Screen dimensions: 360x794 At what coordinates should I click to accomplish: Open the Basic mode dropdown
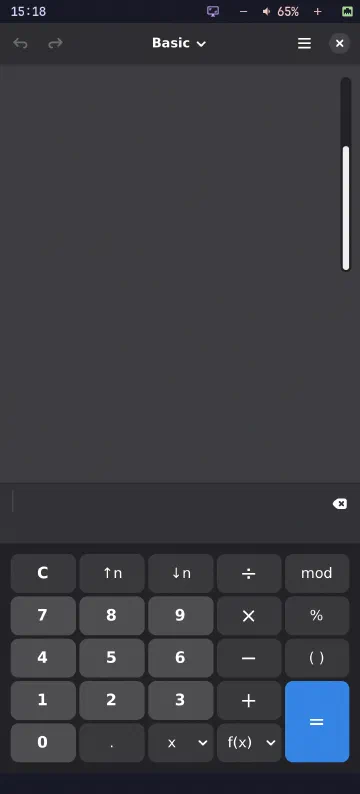(179, 43)
